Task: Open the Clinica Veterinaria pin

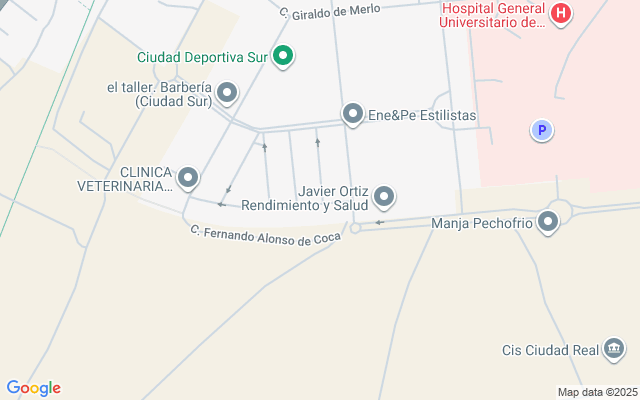Action: click(x=187, y=179)
